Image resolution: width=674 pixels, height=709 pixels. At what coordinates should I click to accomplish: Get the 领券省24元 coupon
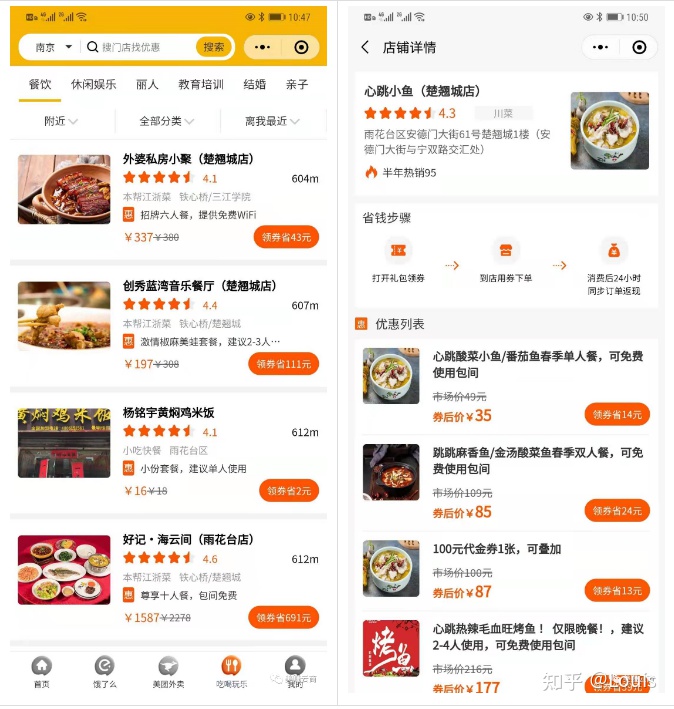(617, 511)
